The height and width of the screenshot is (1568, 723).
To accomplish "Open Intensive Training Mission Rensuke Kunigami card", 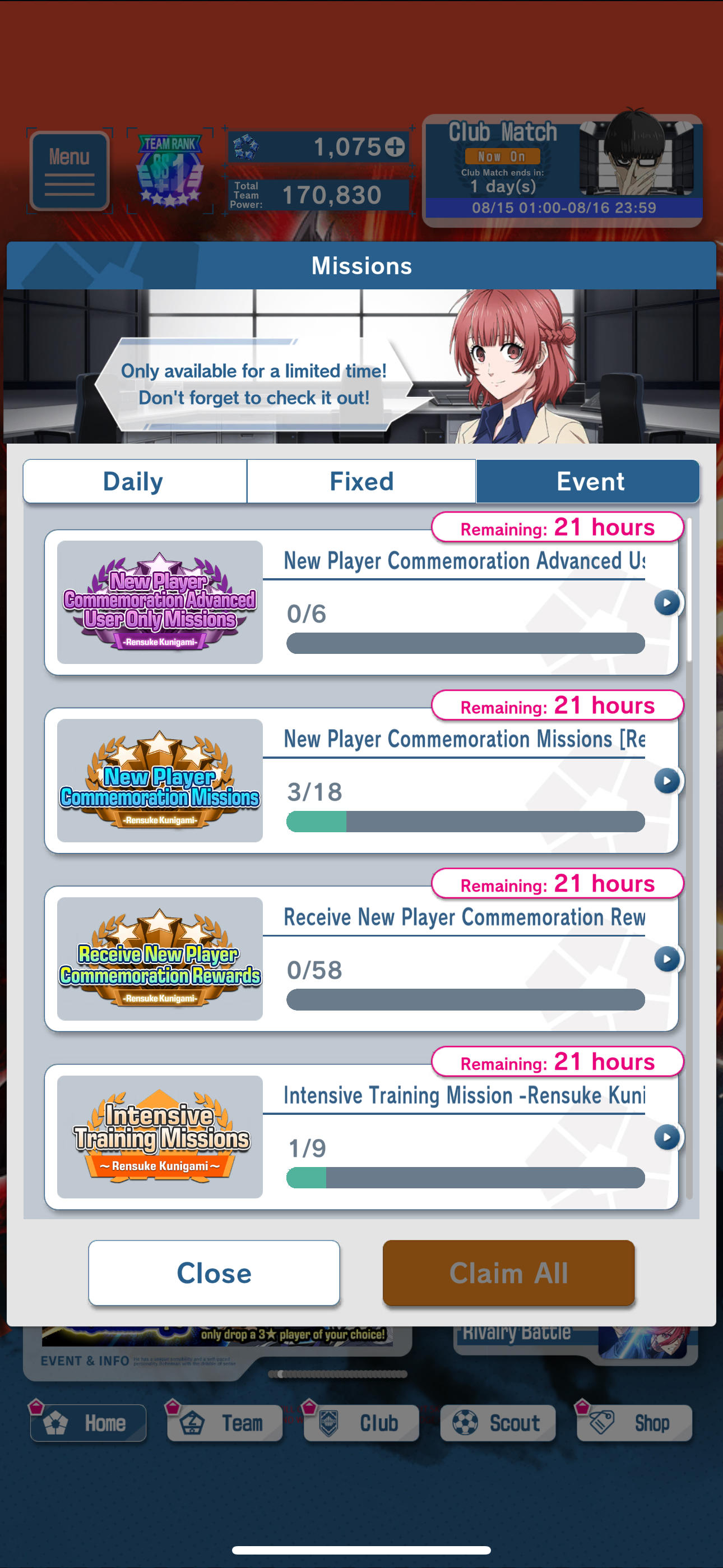I will [x=361, y=1137].
